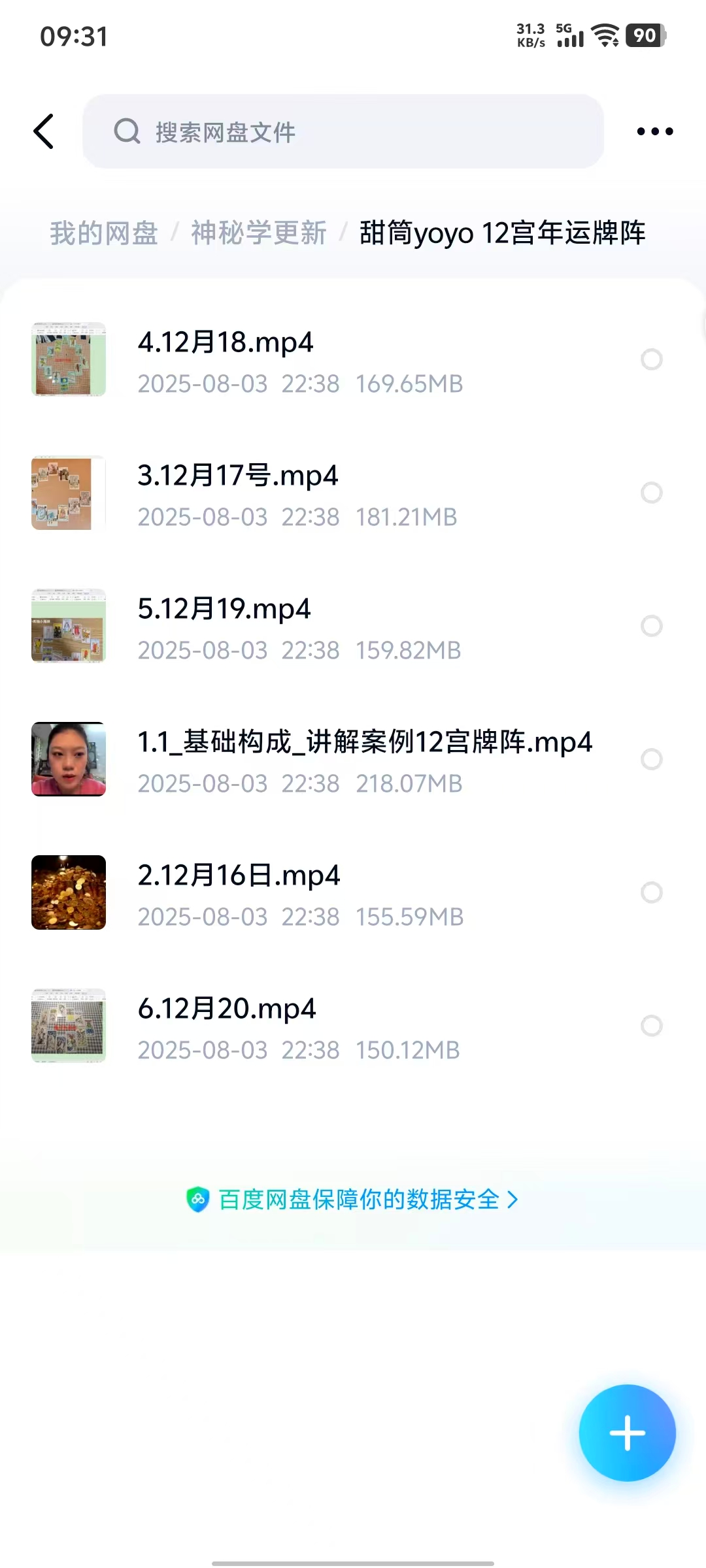Image resolution: width=706 pixels, height=1568 pixels.
Task: View the video 2.12月16日.mp4
Action: point(239,875)
